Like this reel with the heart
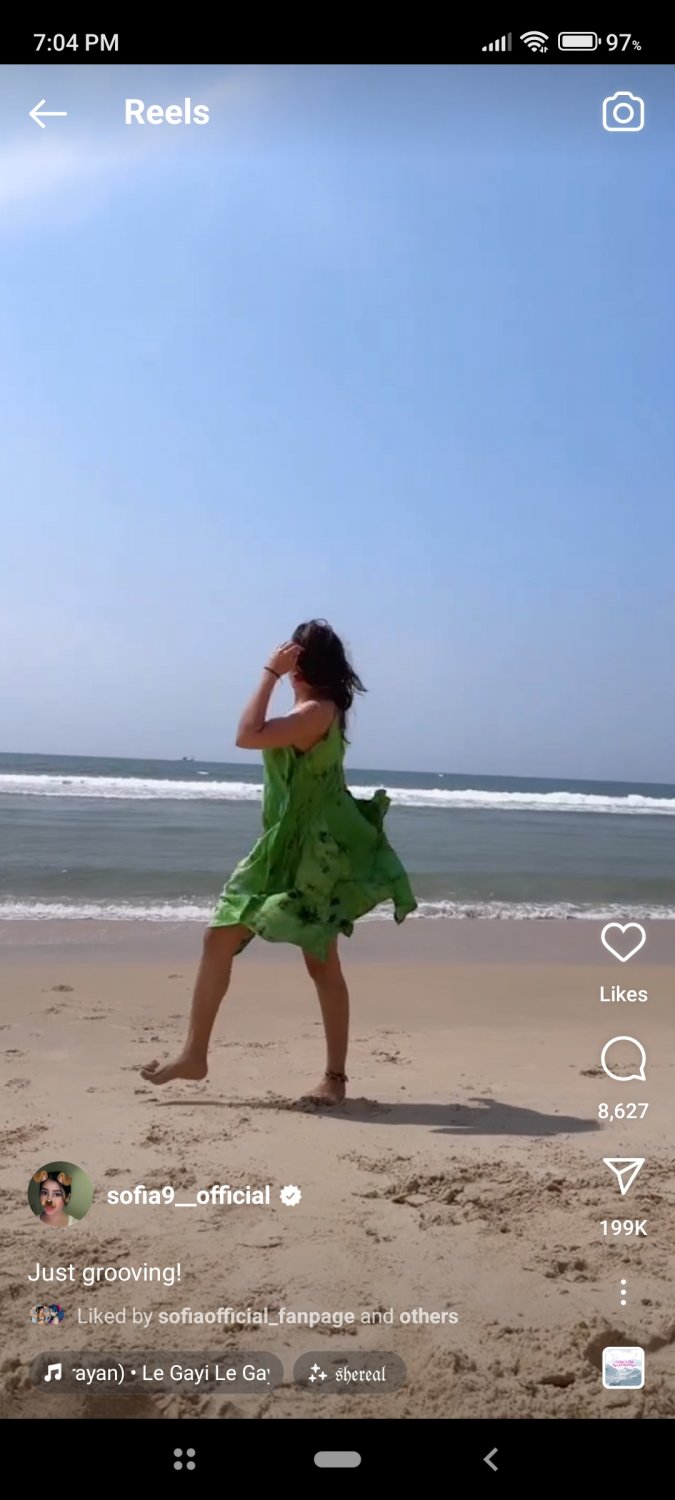Viewport: 675px width, 1500px height. [623, 943]
